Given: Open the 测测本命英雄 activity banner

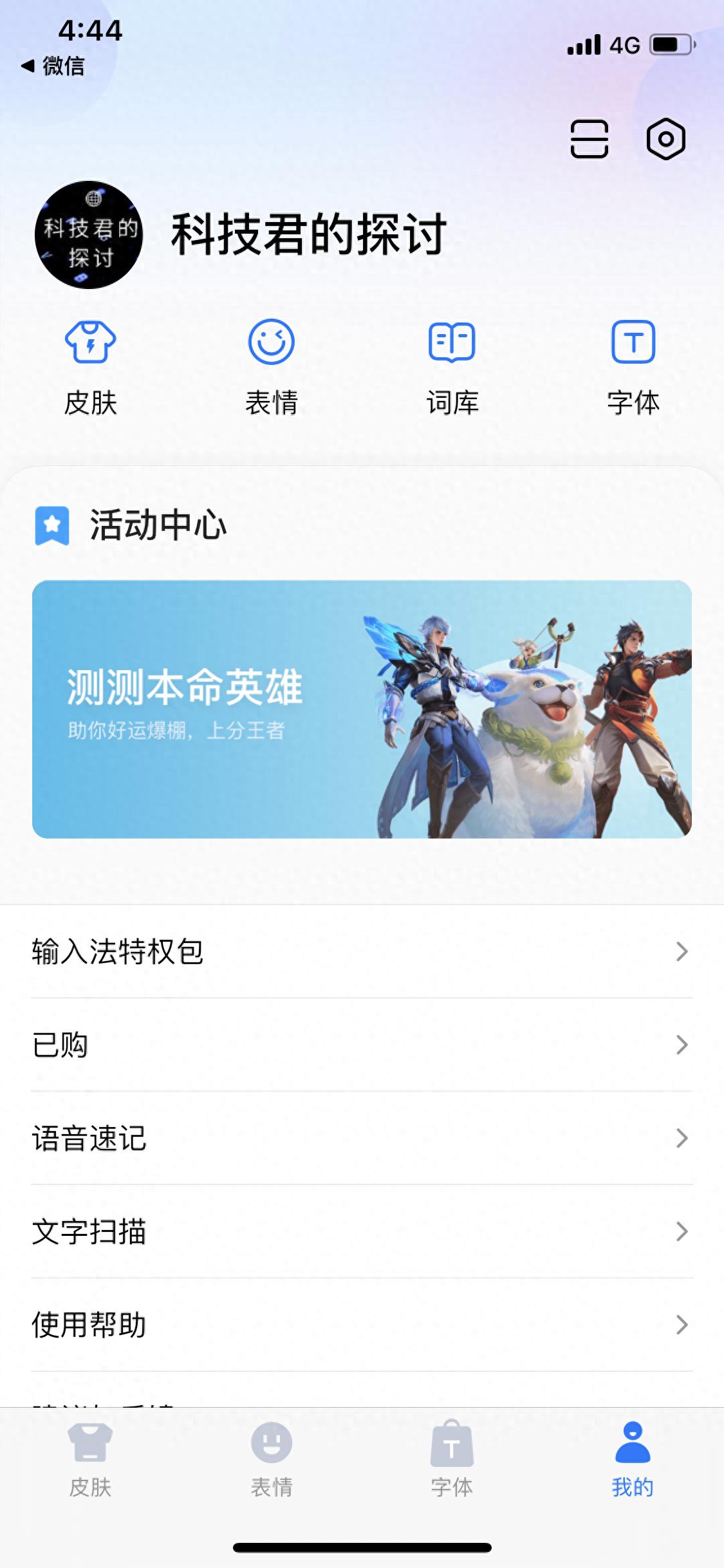Looking at the screenshot, I should click(x=362, y=708).
